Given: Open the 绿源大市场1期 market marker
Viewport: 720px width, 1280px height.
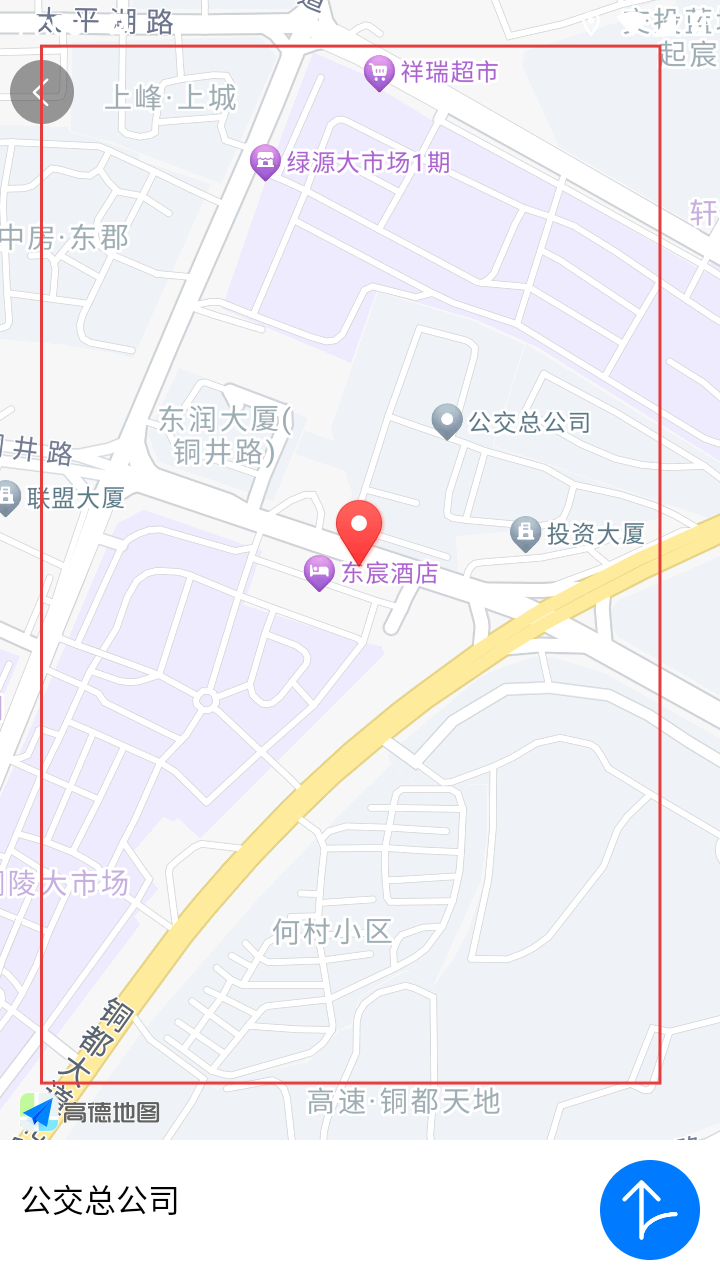Looking at the screenshot, I should pyautogui.click(x=265, y=161).
